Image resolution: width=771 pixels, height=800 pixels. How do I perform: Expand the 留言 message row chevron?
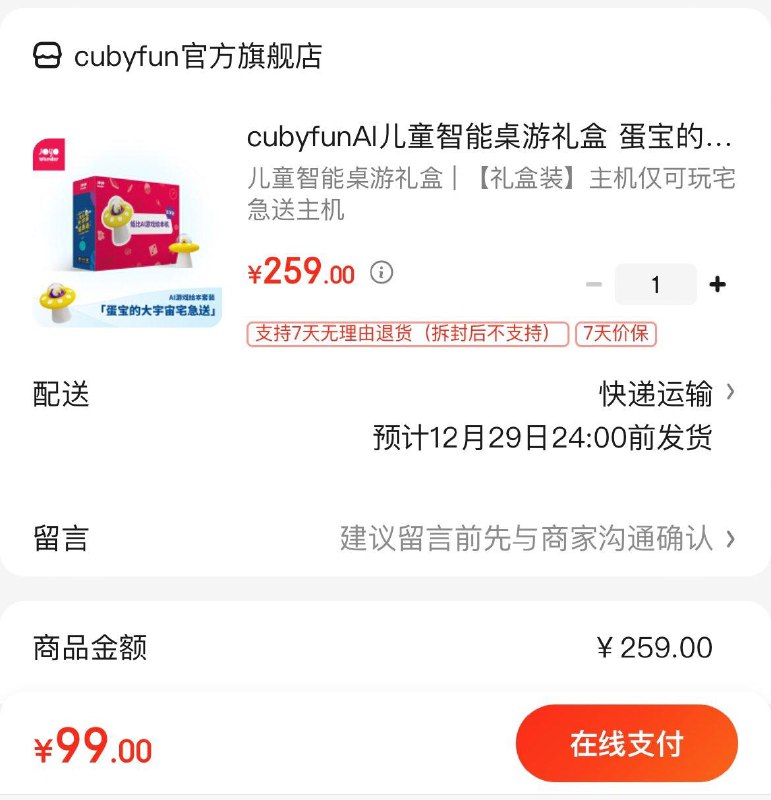coord(731,539)
